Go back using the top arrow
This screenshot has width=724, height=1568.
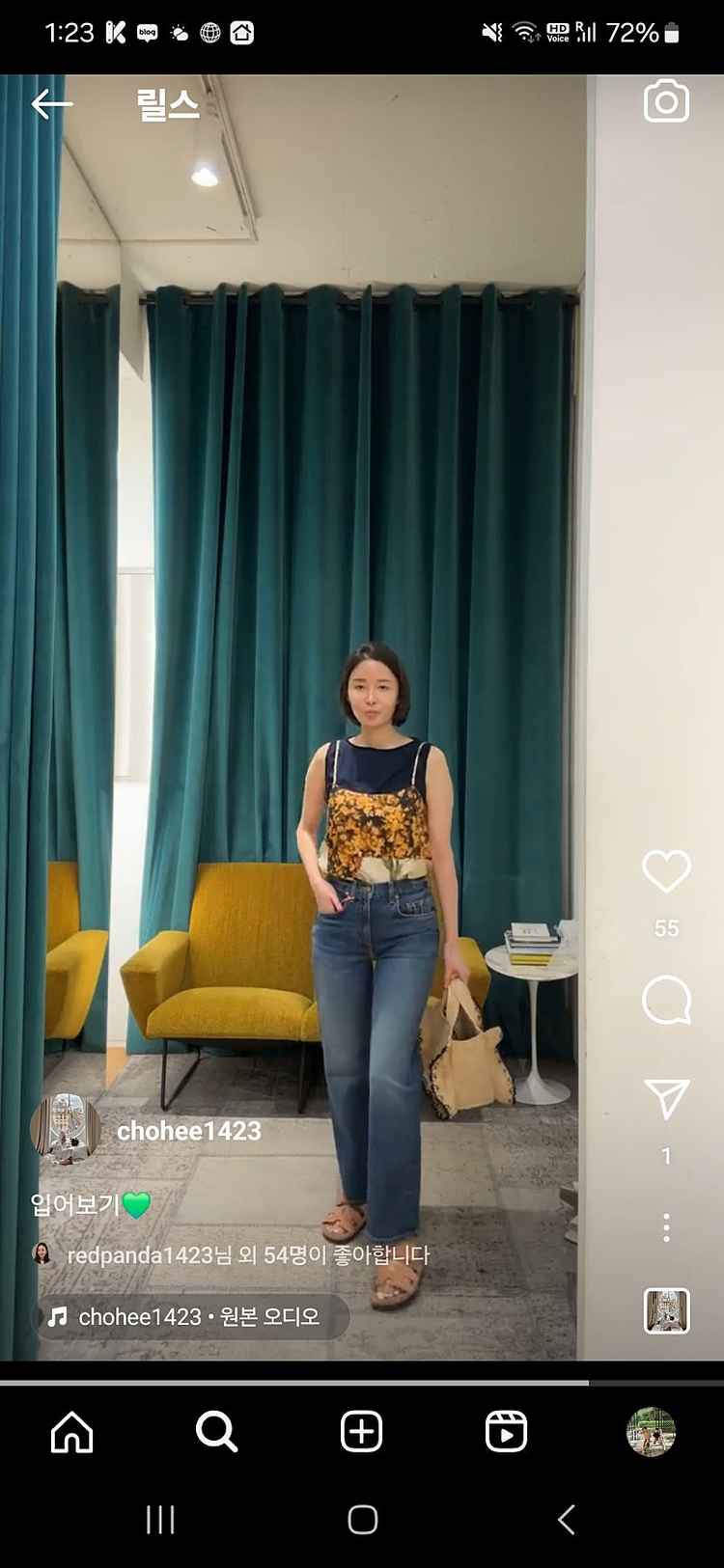click(52, 103)
